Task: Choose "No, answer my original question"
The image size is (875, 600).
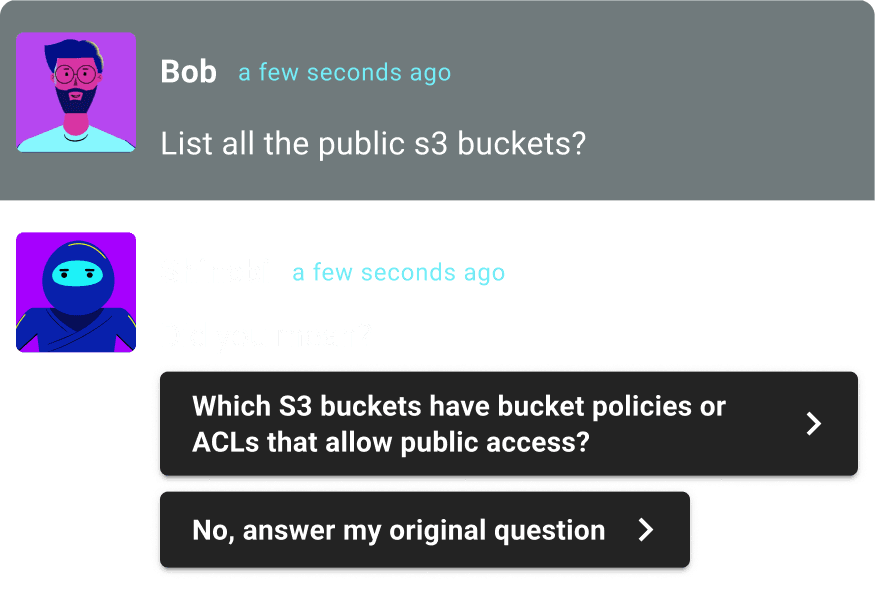Action: click(424, 530)
